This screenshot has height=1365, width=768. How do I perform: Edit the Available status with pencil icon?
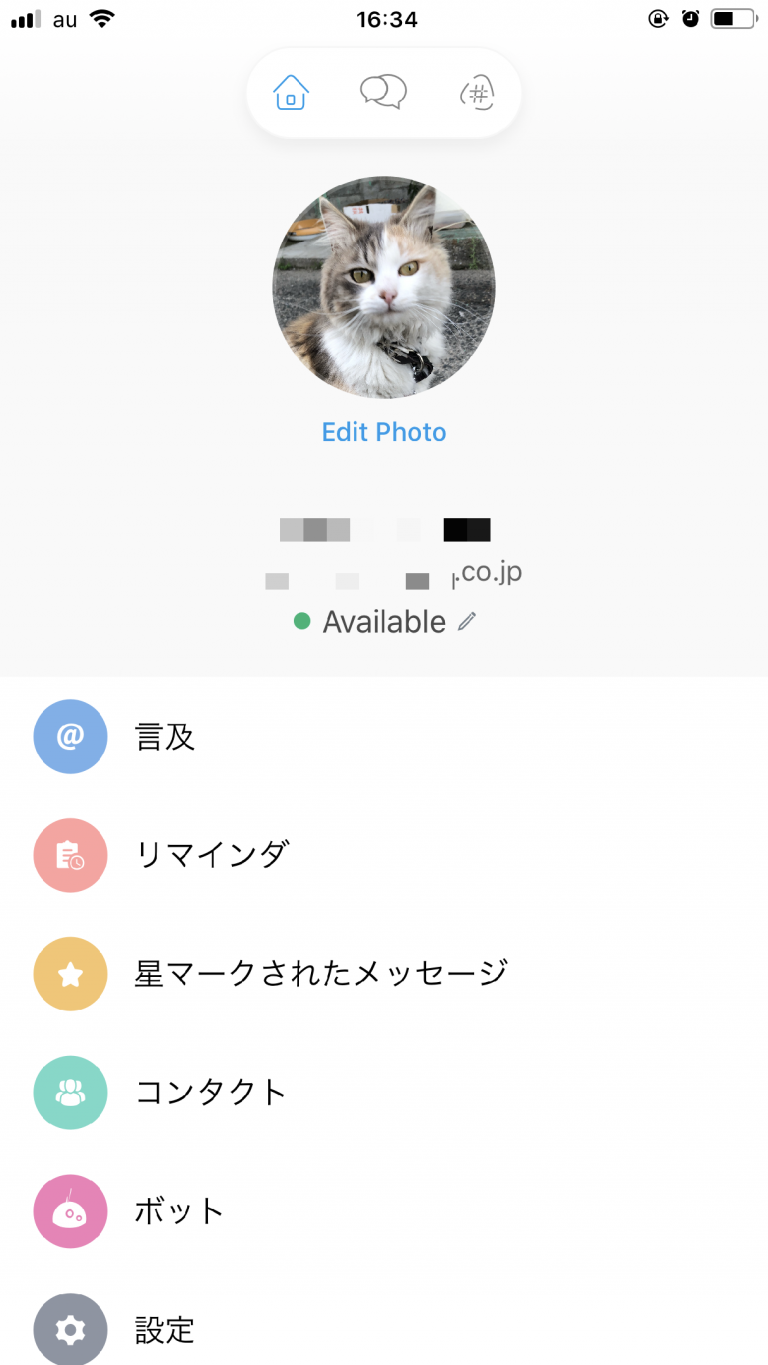coord(467,622)
